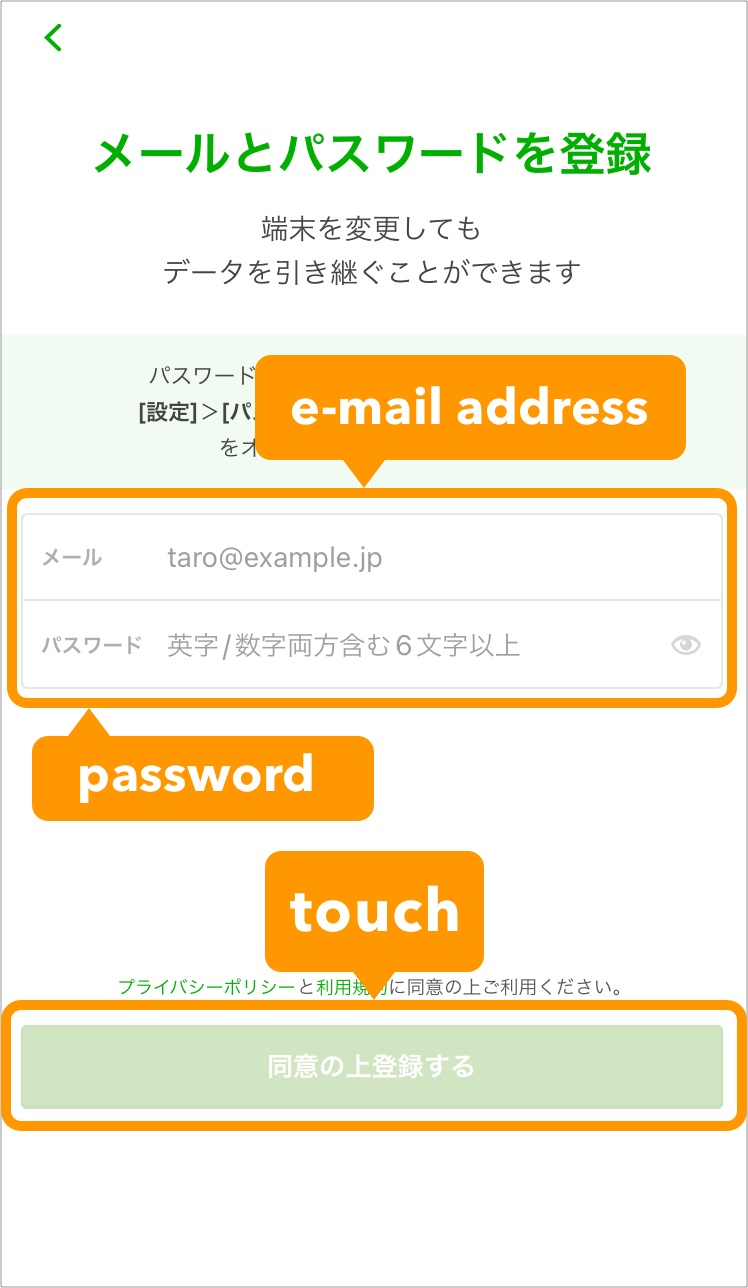748x1288 pixels.
Task: Tap the 同意の上登録する button
Action: [x=371, y=1066]
